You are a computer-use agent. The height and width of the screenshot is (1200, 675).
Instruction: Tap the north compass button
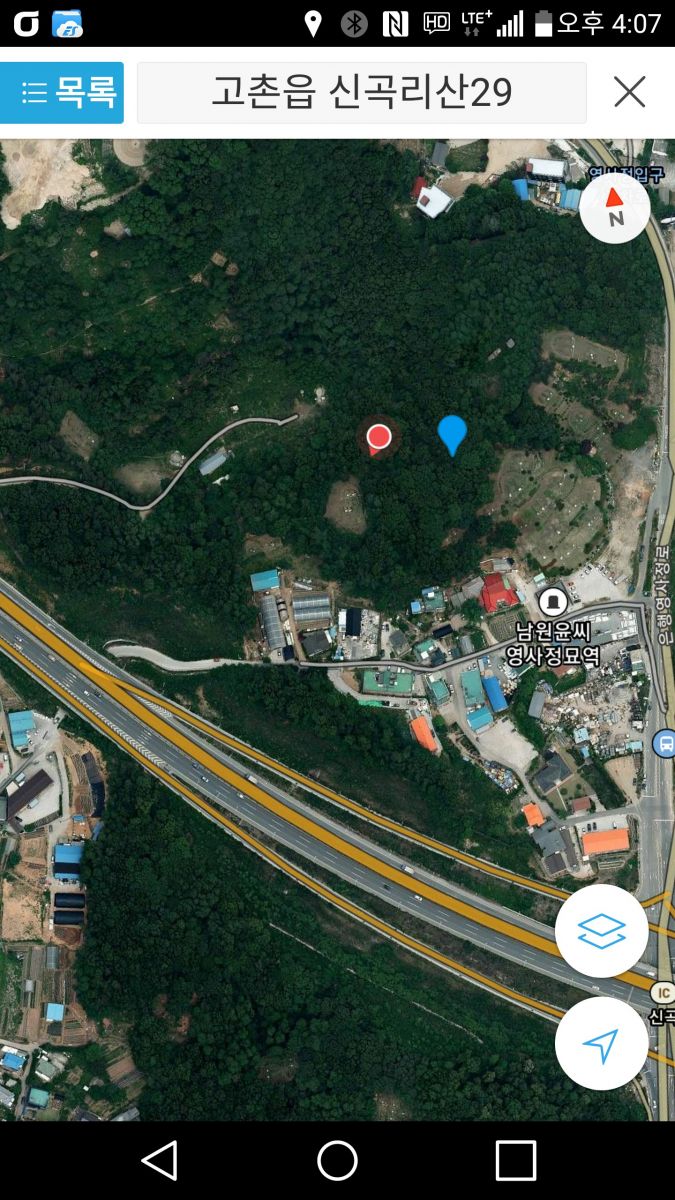coord(615,209)
